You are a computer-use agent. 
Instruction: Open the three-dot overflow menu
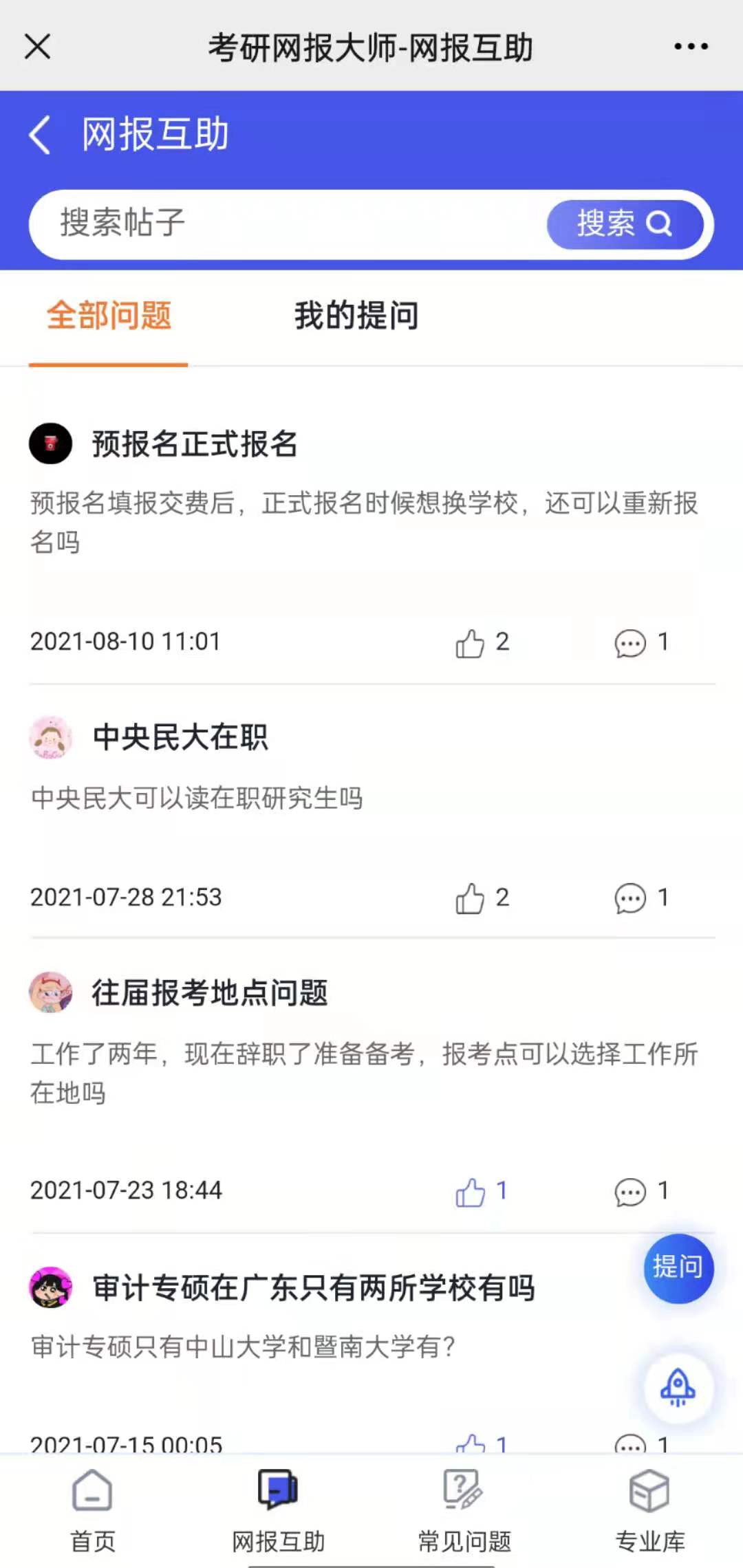click(691, 47)
